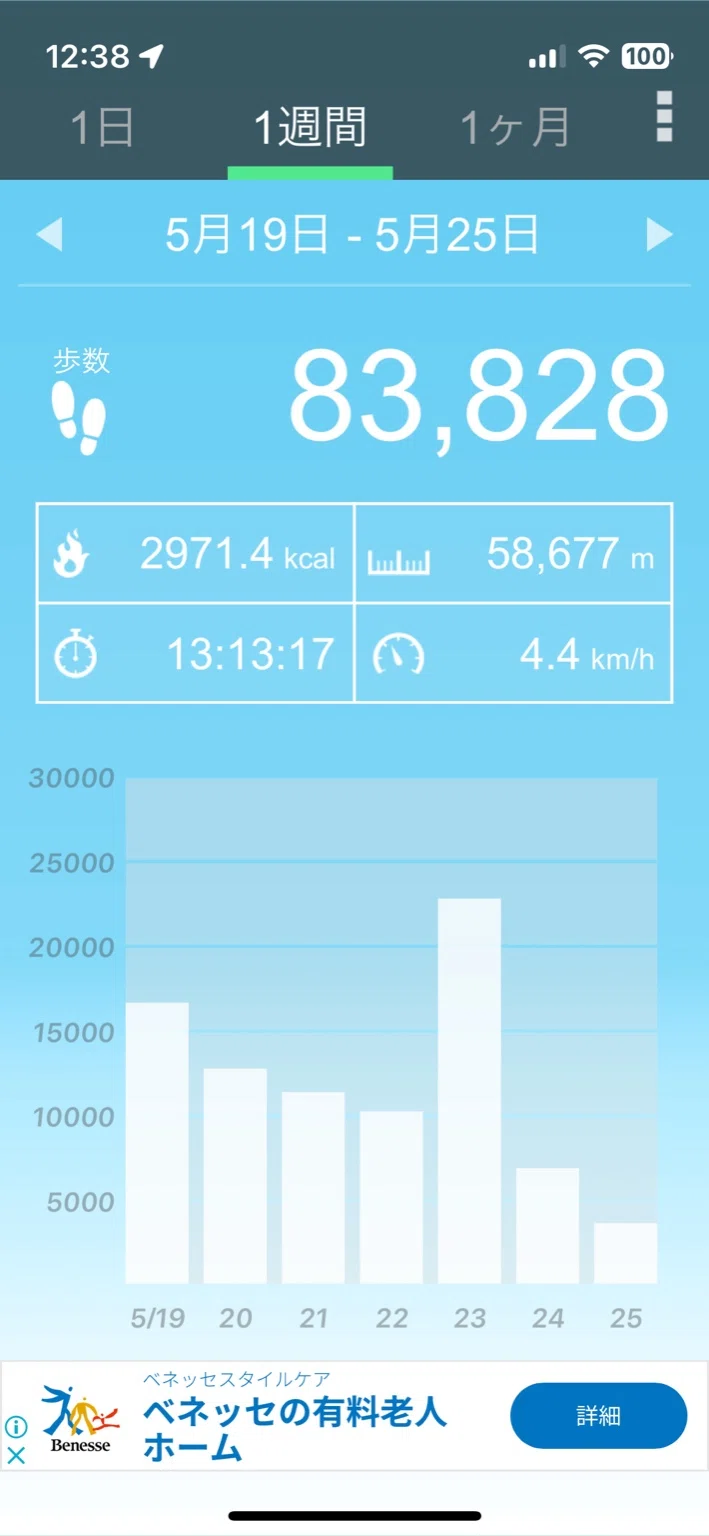Go to the previous week arrow
The image size is (709, 1536).
49,235
